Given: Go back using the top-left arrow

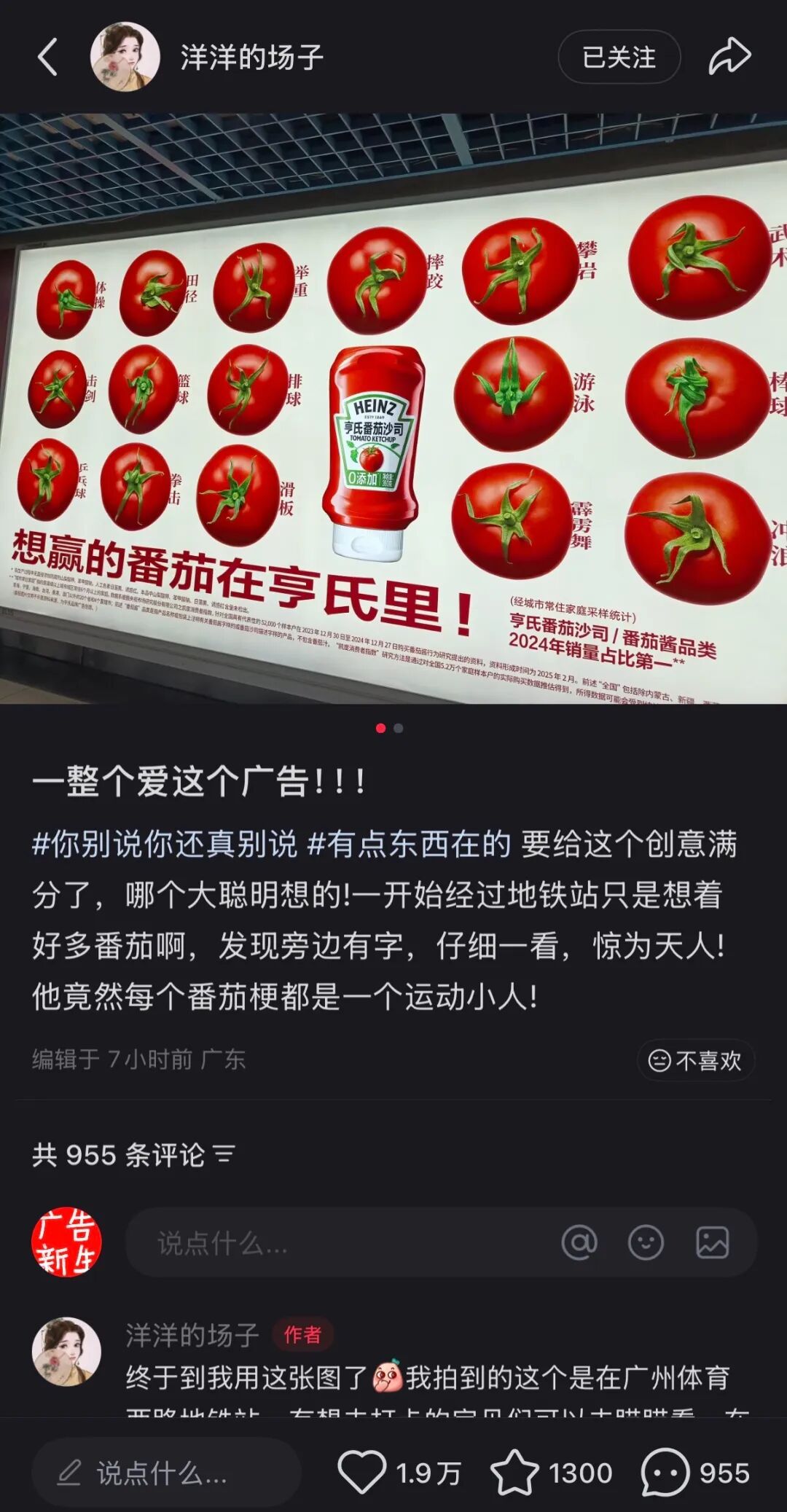Looking at the screenshot, I should pyautogui.click(x=48, y=58).
